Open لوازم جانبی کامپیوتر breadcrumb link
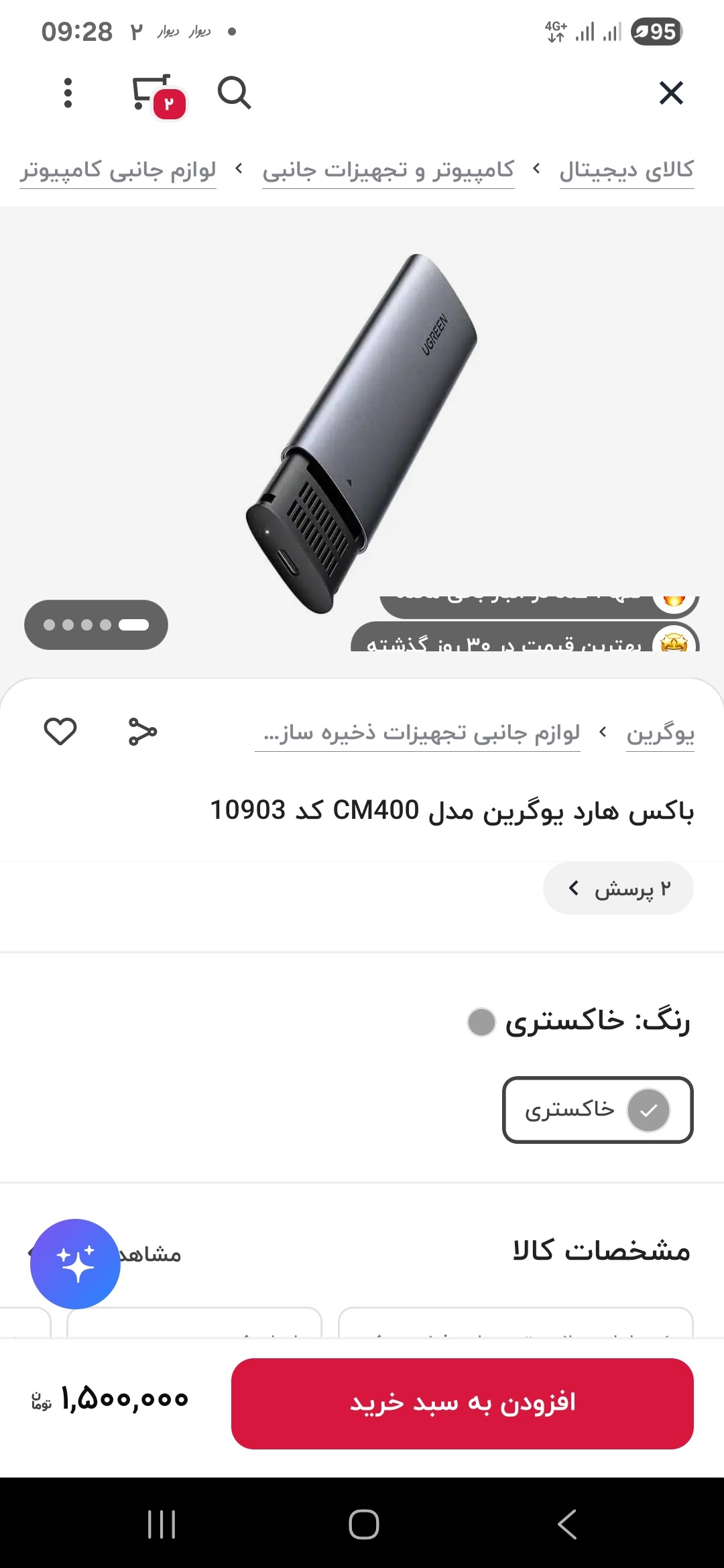 click(118, 170)
